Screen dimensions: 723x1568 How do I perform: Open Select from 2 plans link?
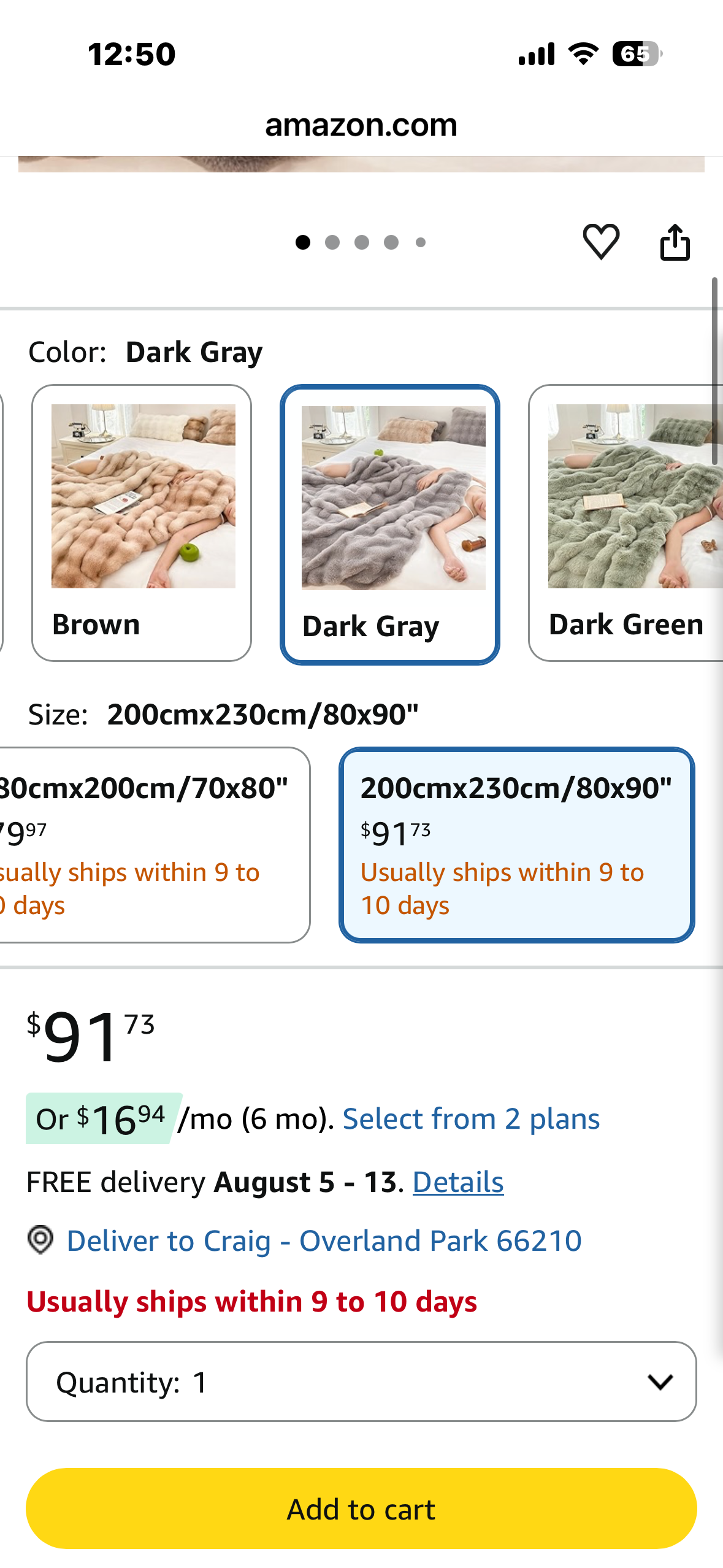471,1119
